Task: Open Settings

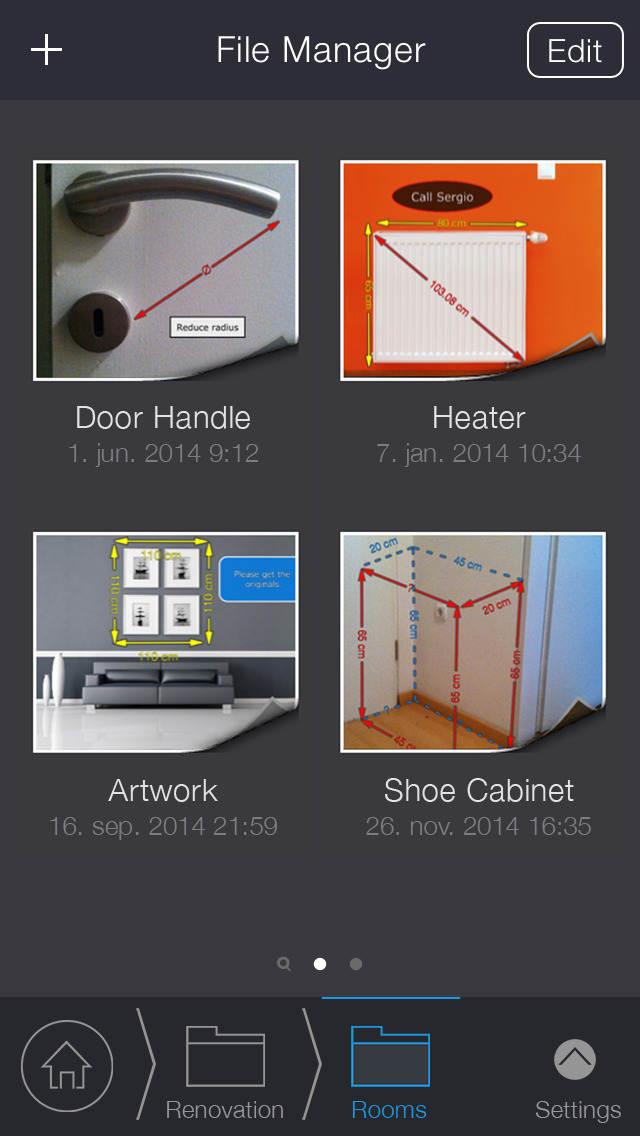Action: [576, 1076]
